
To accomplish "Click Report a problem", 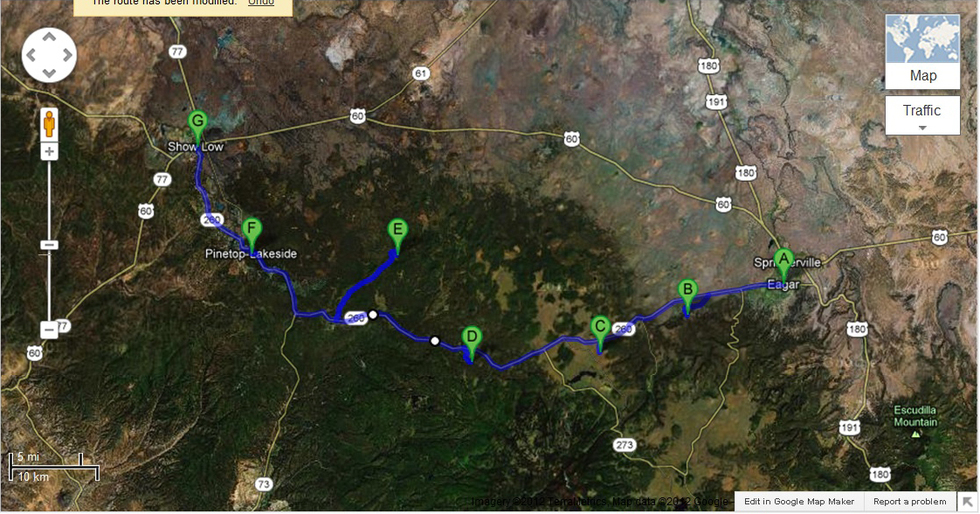I will tap(909, 501).
